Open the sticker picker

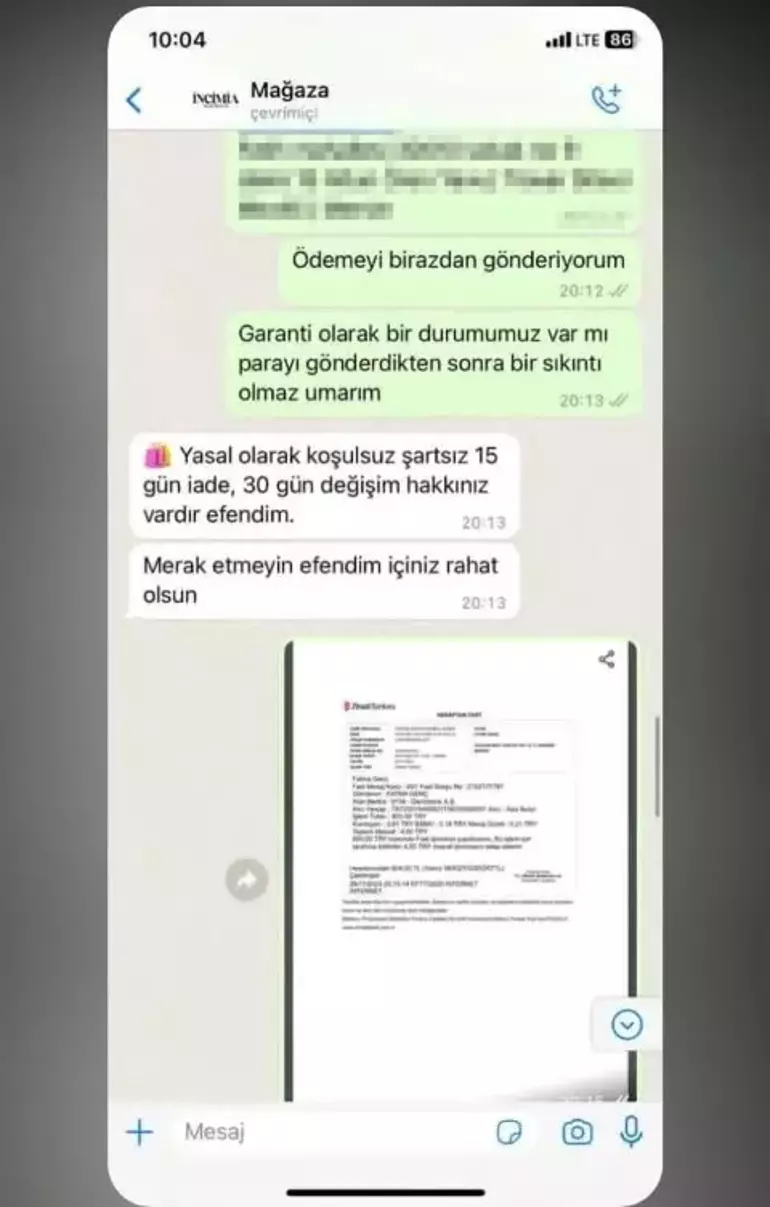pyautogui.click(x=510, y=1132)
